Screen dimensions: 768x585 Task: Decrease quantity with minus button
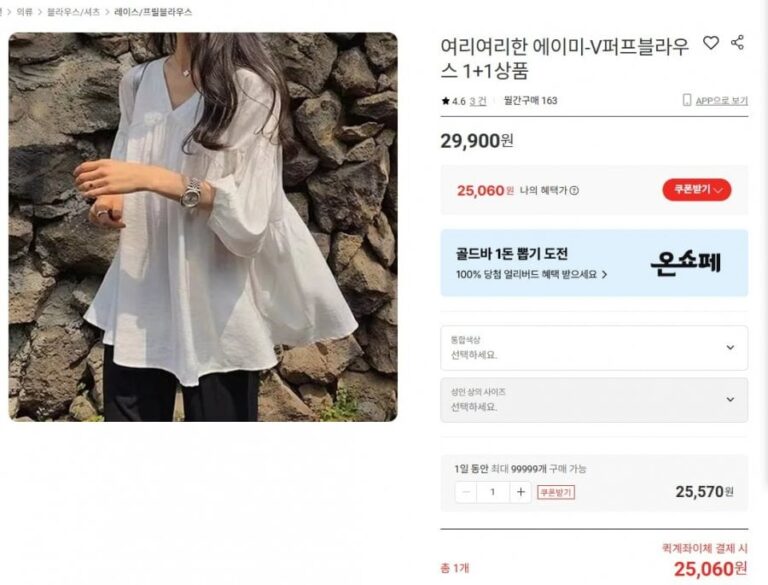467,492
